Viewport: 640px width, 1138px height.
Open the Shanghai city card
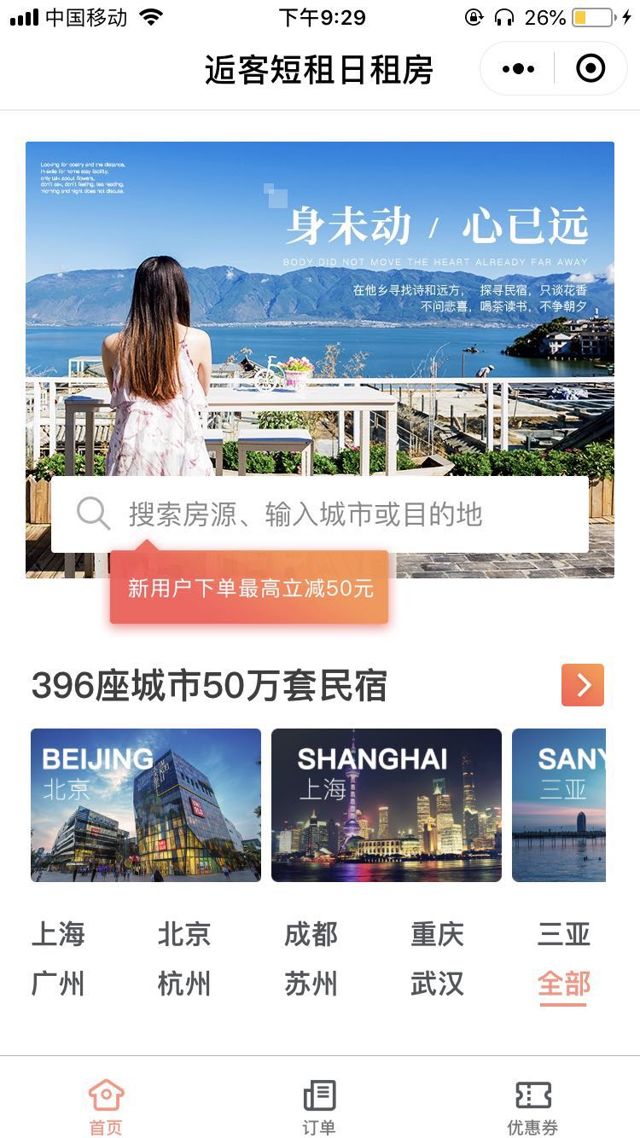point(386,805)
